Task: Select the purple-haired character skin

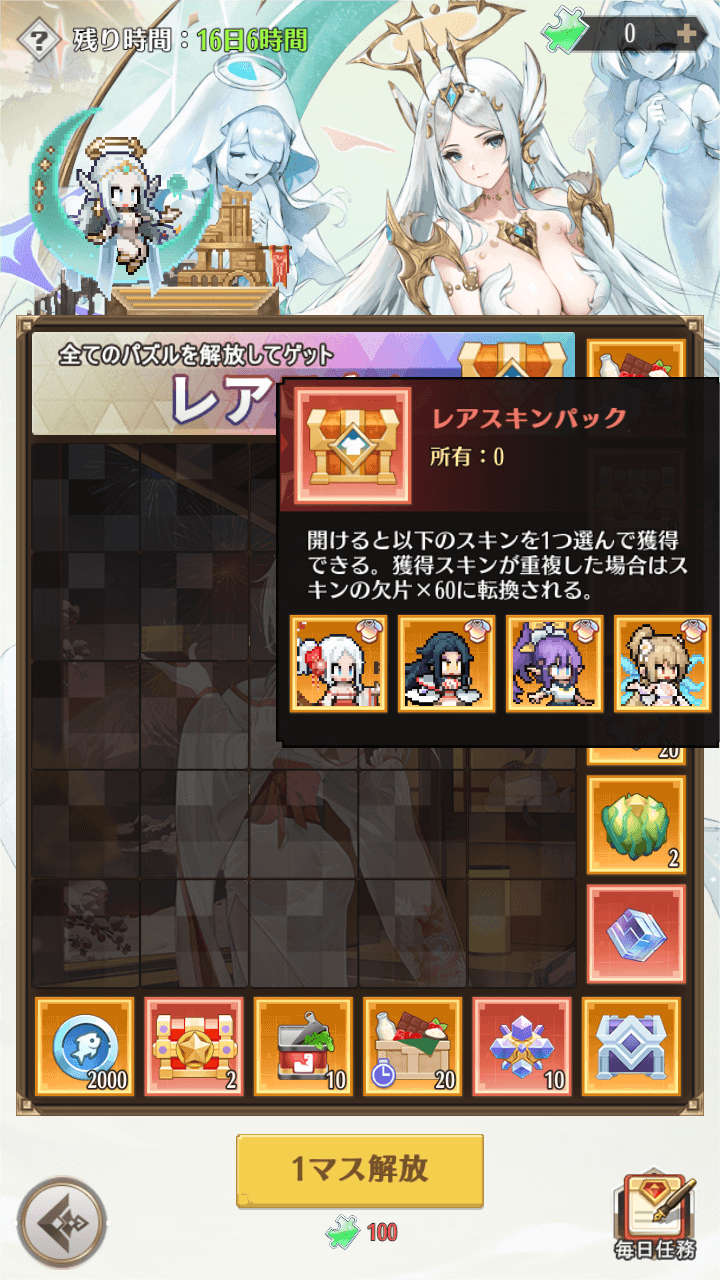Action: 555,664
